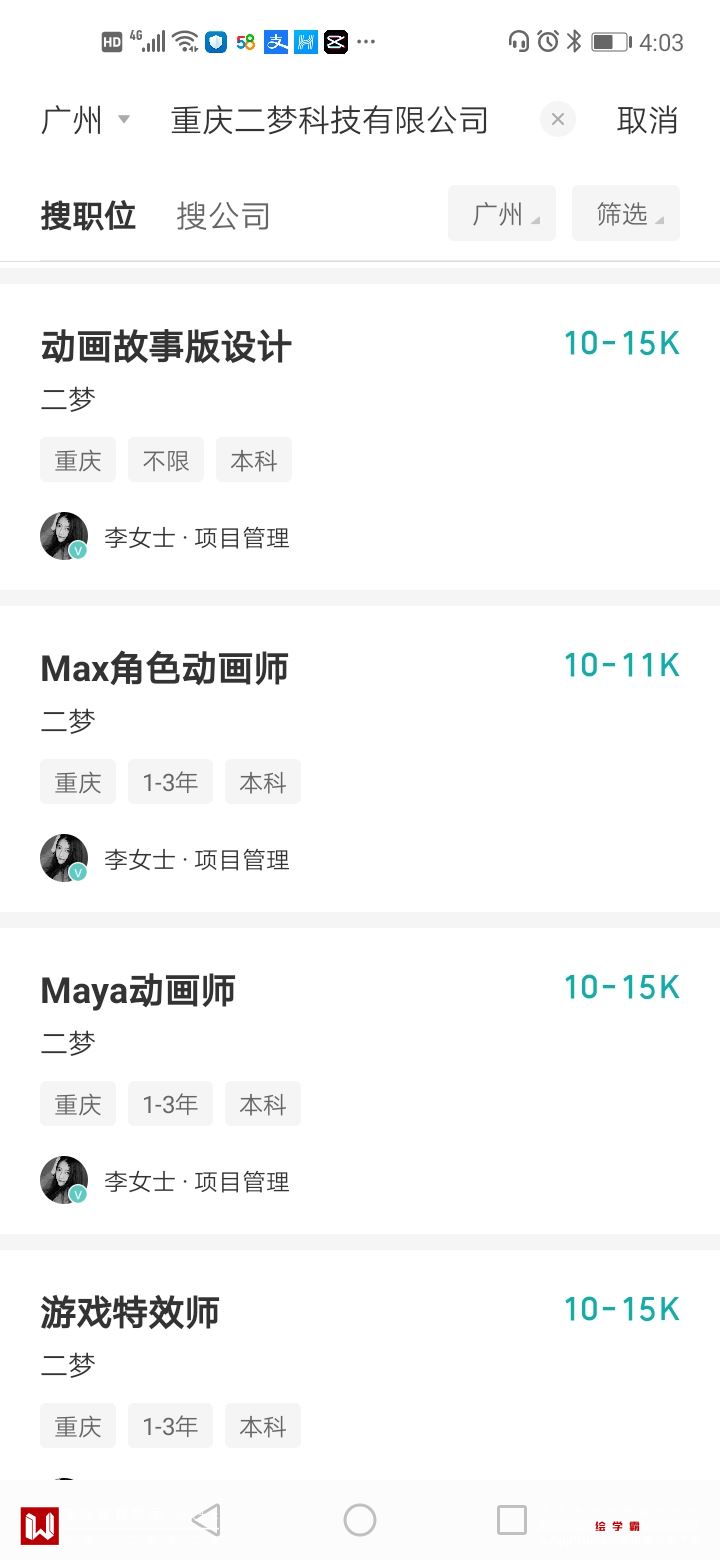720x1560 pixels.
Task: Expand the 广州 location filter chip
Action: coord(501,214)
